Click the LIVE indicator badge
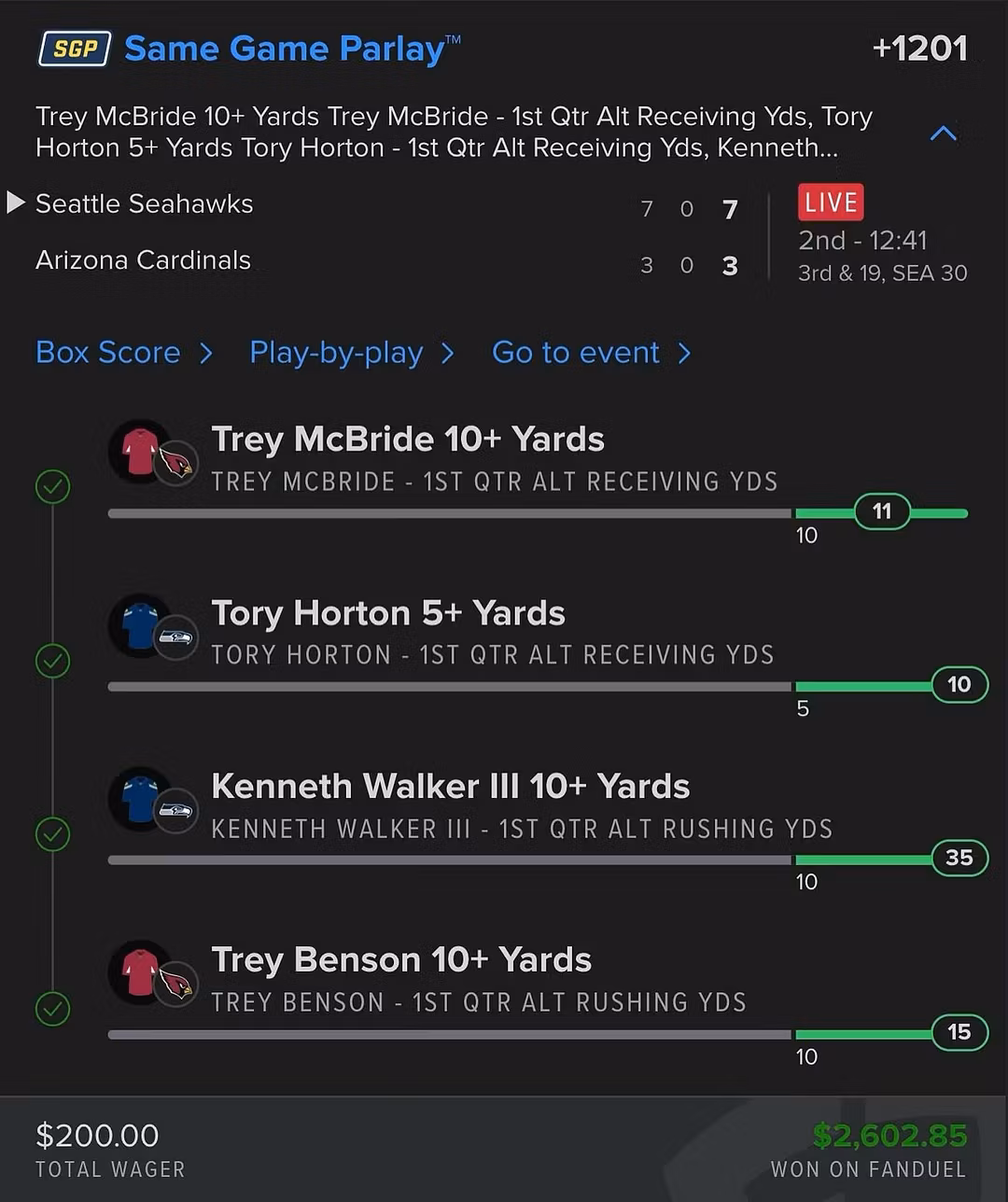Viewport: 1008px width, 1202px height. (829, 202)
